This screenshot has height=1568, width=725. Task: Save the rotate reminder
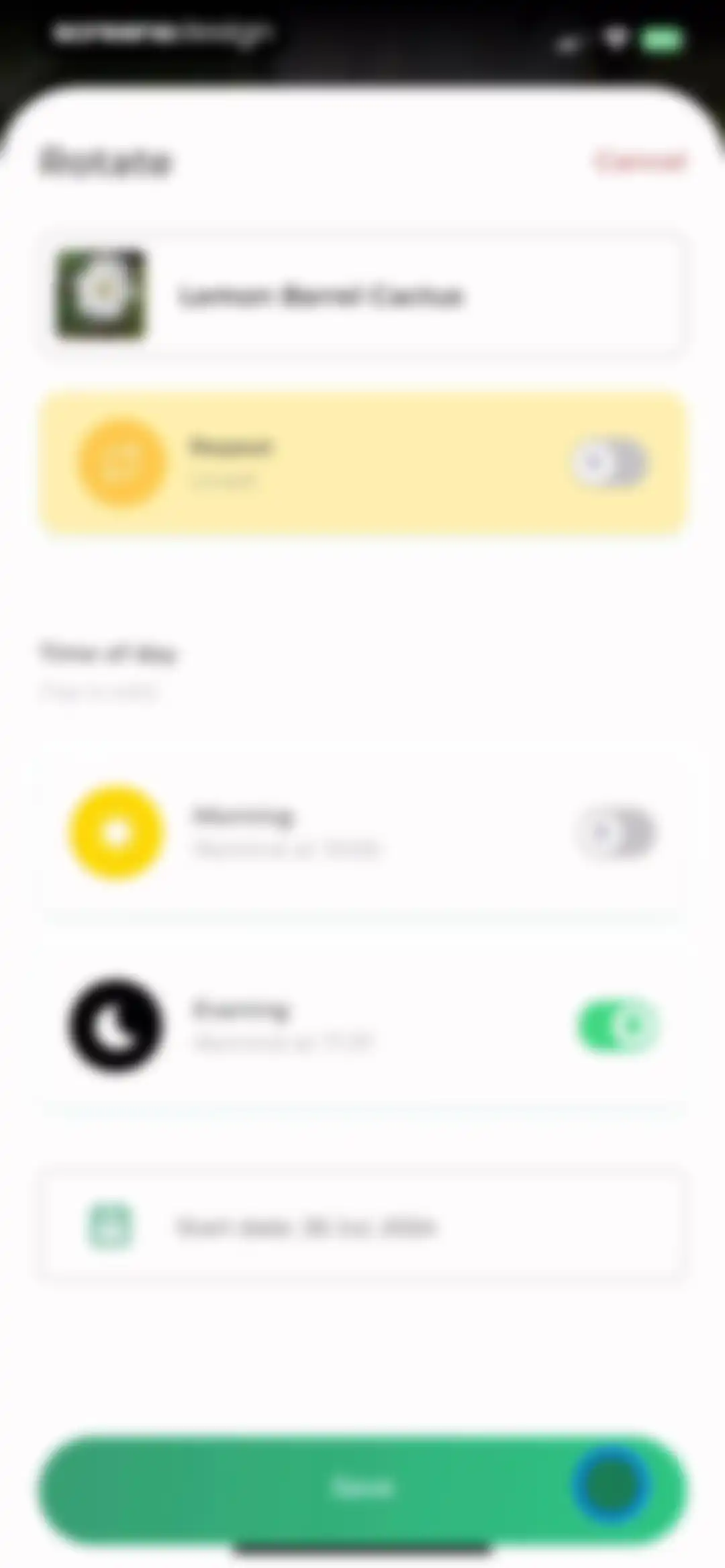click(362, 1487)
